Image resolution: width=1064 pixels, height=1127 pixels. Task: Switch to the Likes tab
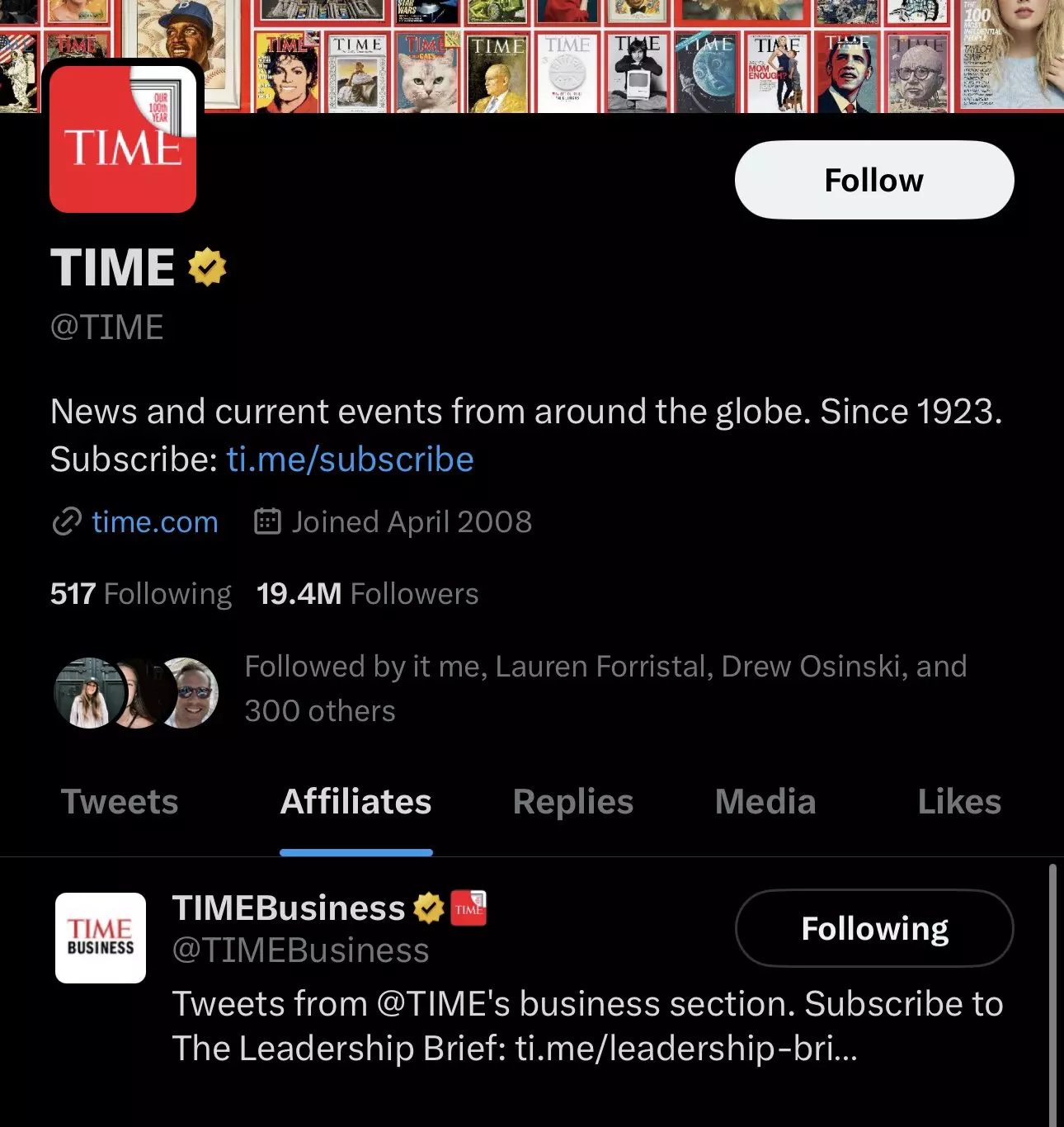pos(958,802)
